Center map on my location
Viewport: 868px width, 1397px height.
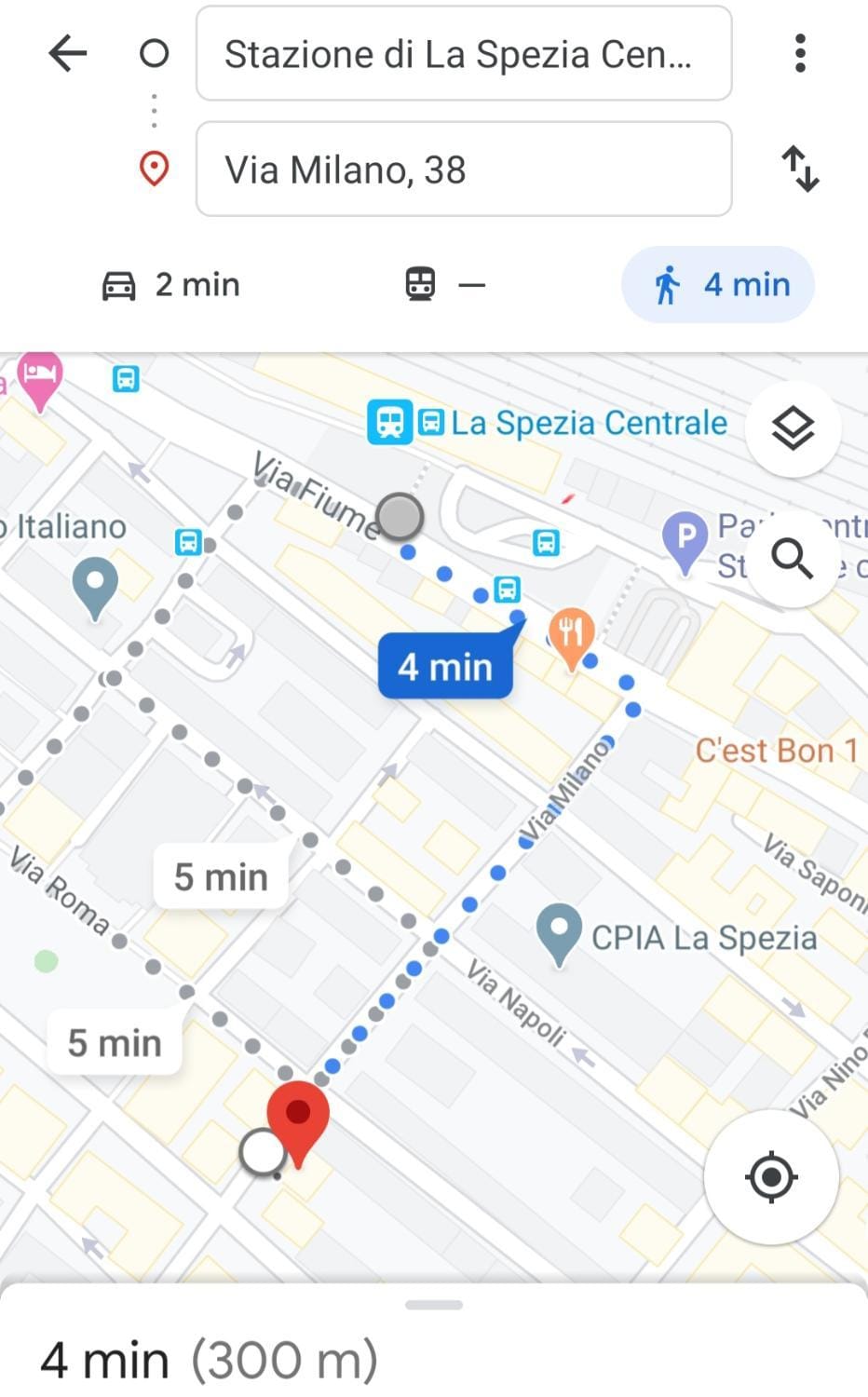point(770,1176)
